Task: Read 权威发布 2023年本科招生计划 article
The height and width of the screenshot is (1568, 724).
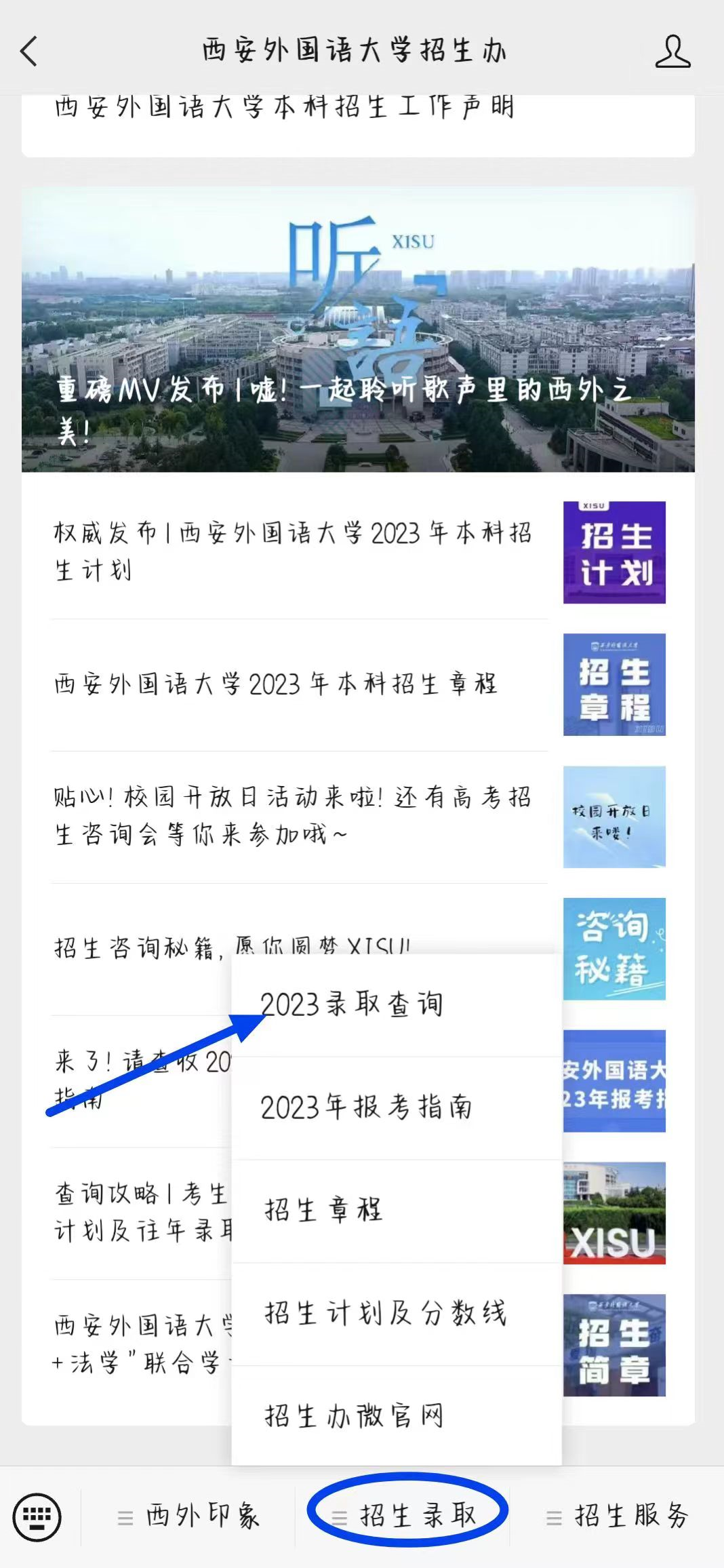Action: [293, 551]
